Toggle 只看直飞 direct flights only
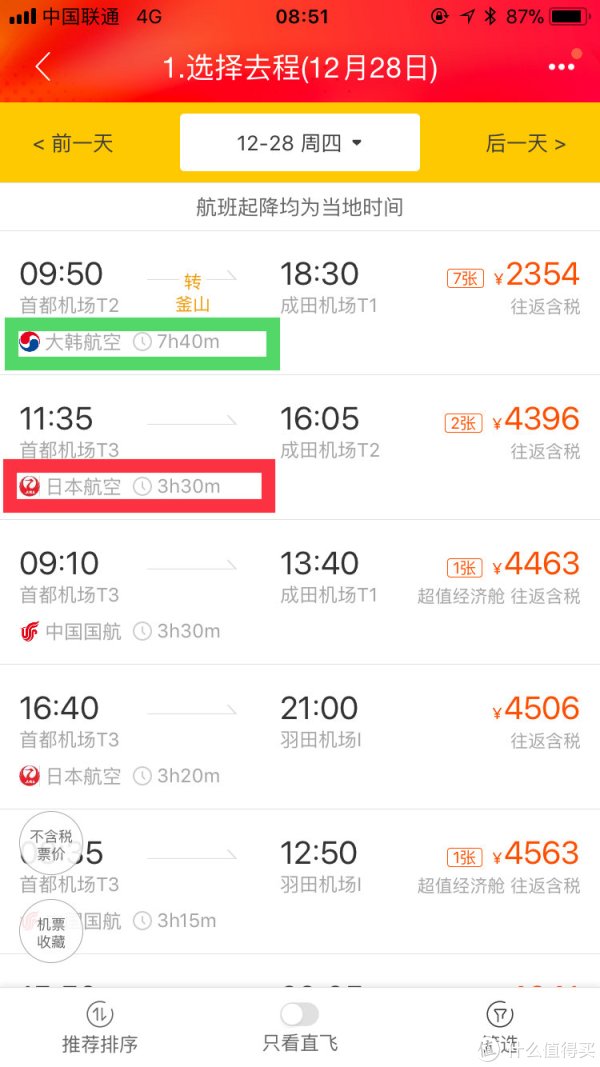The image size is (600, 1067). [299, 1015]
